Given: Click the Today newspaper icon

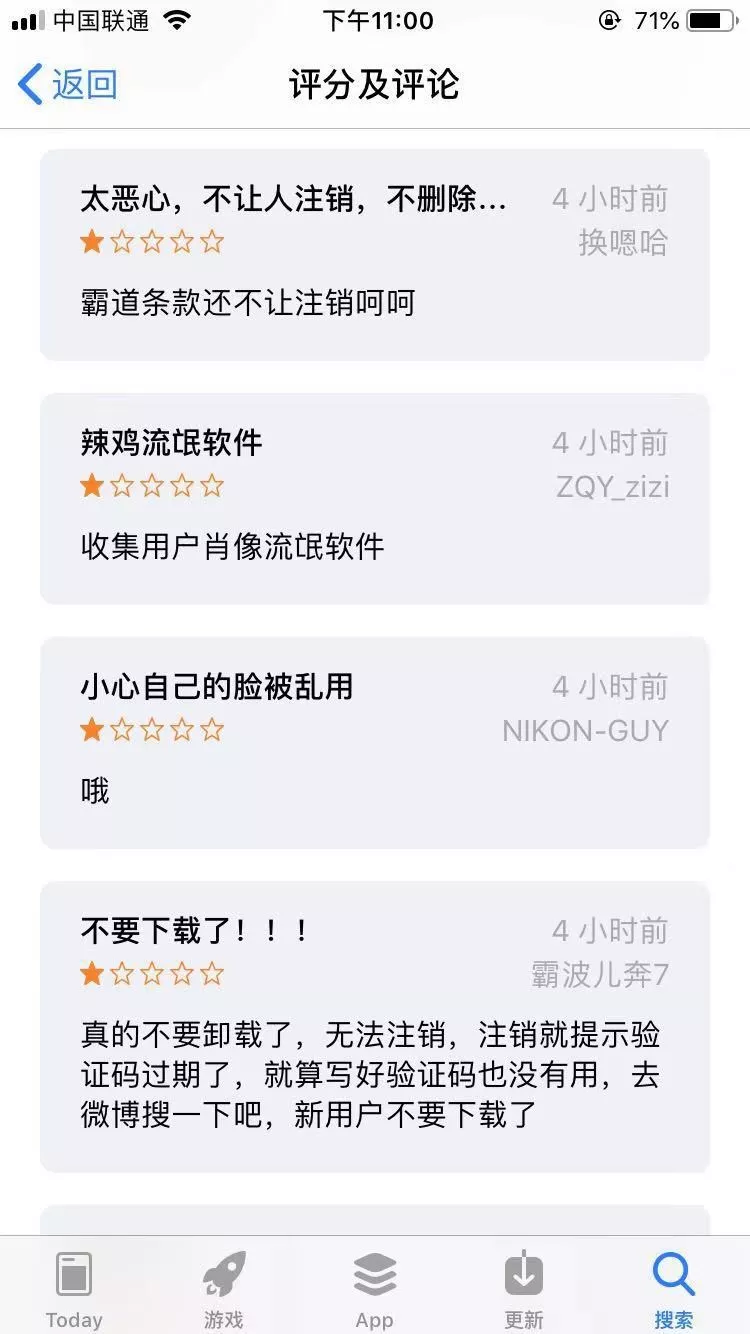Looking at the screenshot, I should coord(74,1275).
